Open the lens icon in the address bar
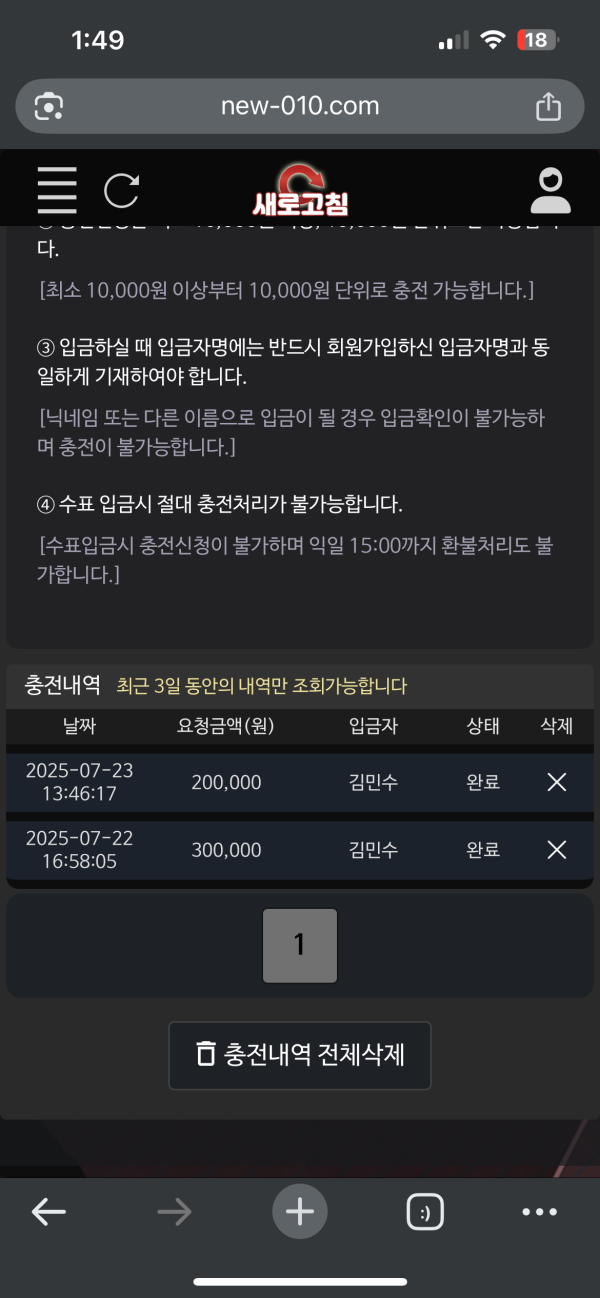 tap(49, 106)
